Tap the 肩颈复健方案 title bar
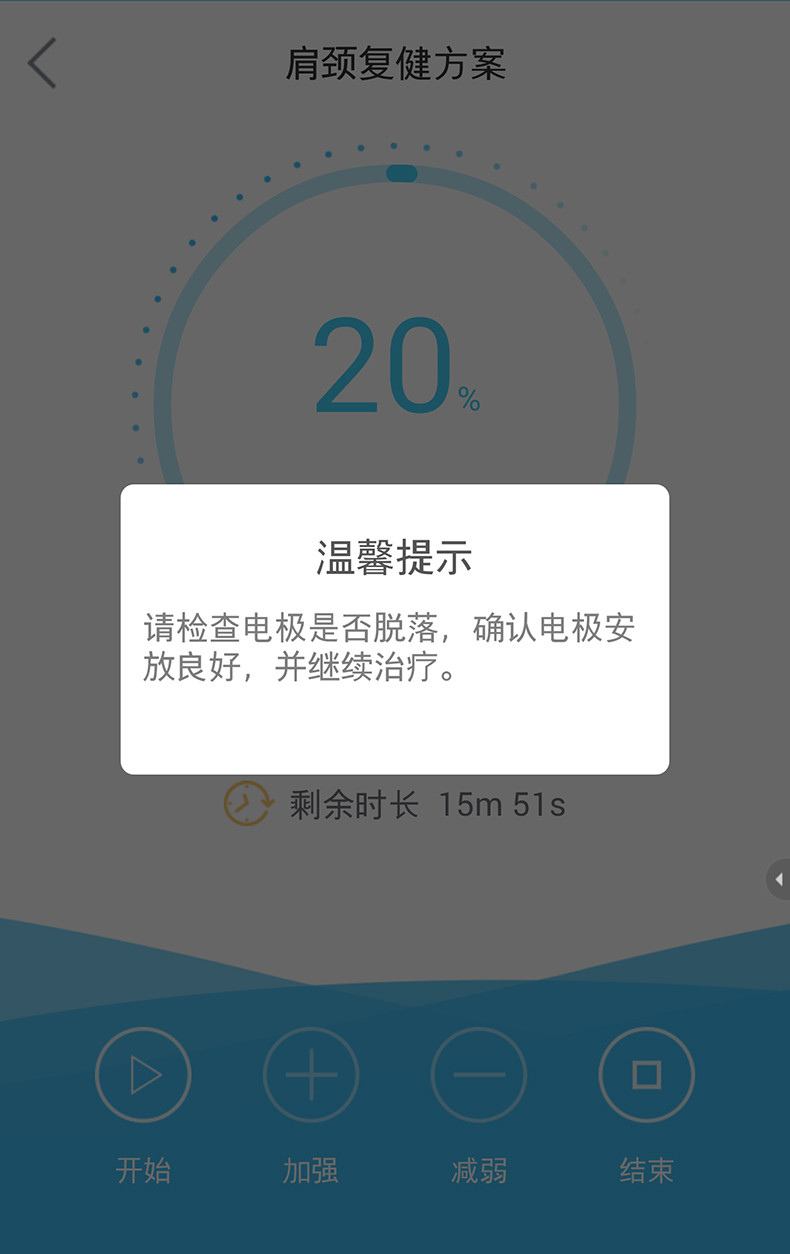Image resolution: width=790 pixels, height=1254 pixels. point(395,63)
